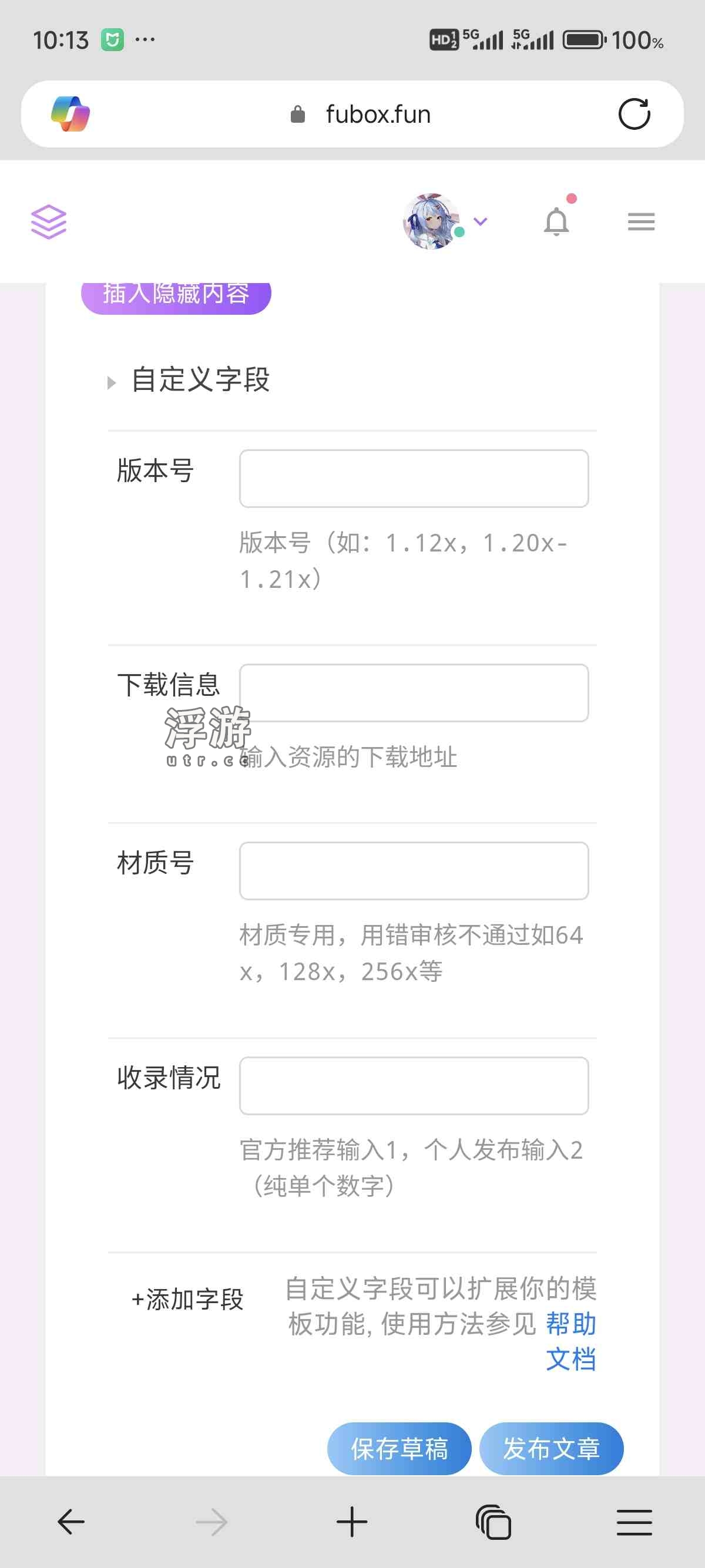Focus the 版本号 input field
The width and height of the screenshot is (705, 1568).
pos(414,479)
